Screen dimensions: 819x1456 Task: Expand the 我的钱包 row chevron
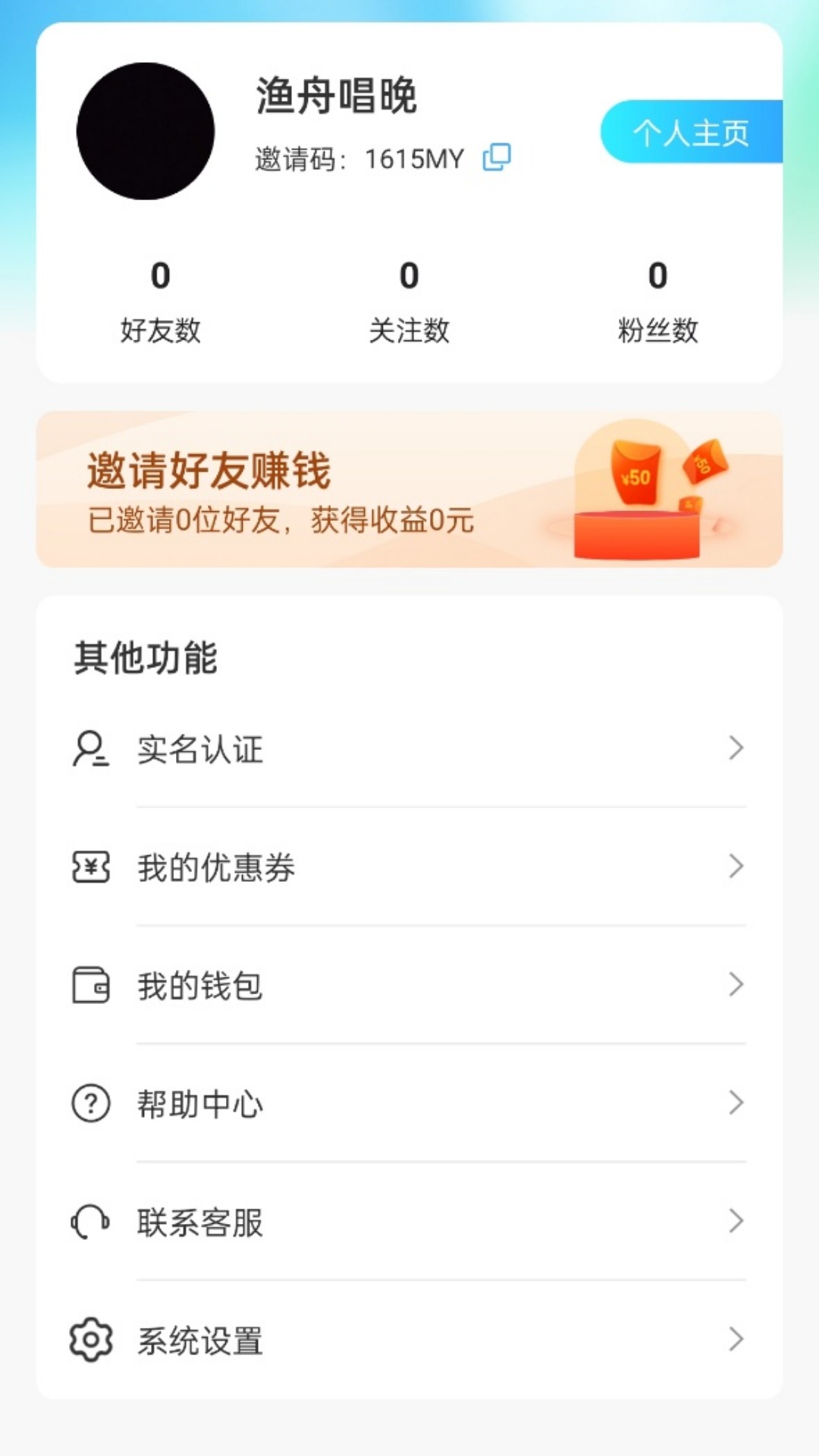coord(736,984)
